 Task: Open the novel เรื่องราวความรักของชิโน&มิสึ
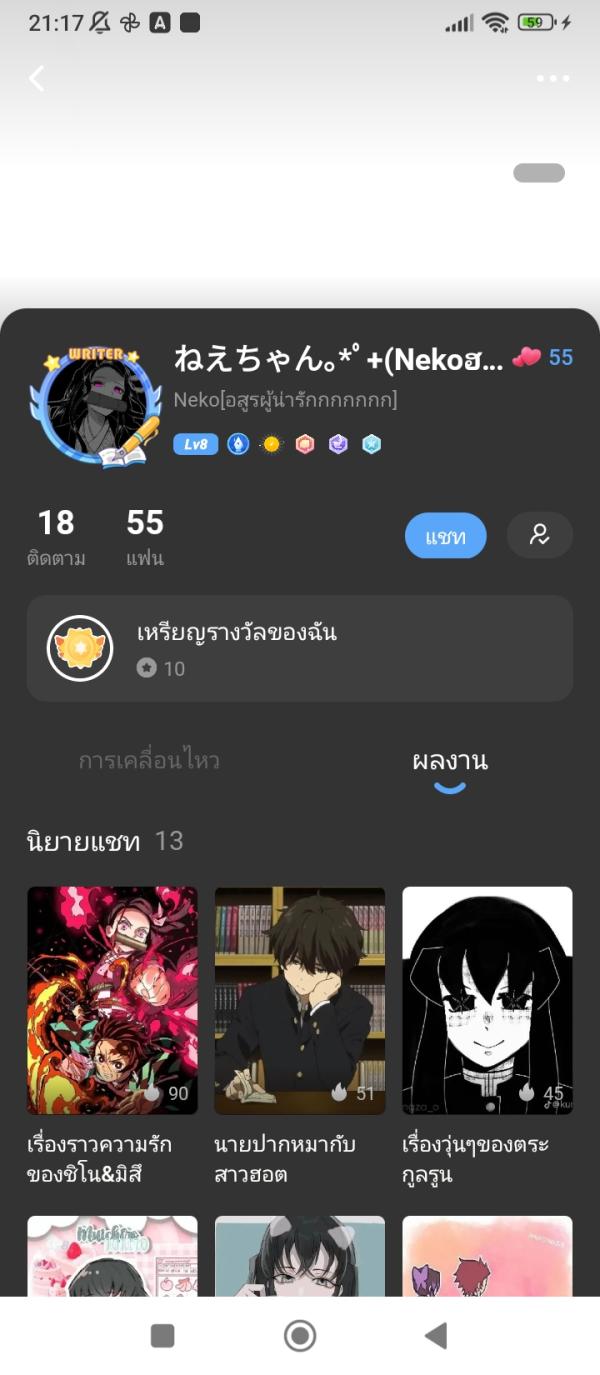tap(112, 1000)
